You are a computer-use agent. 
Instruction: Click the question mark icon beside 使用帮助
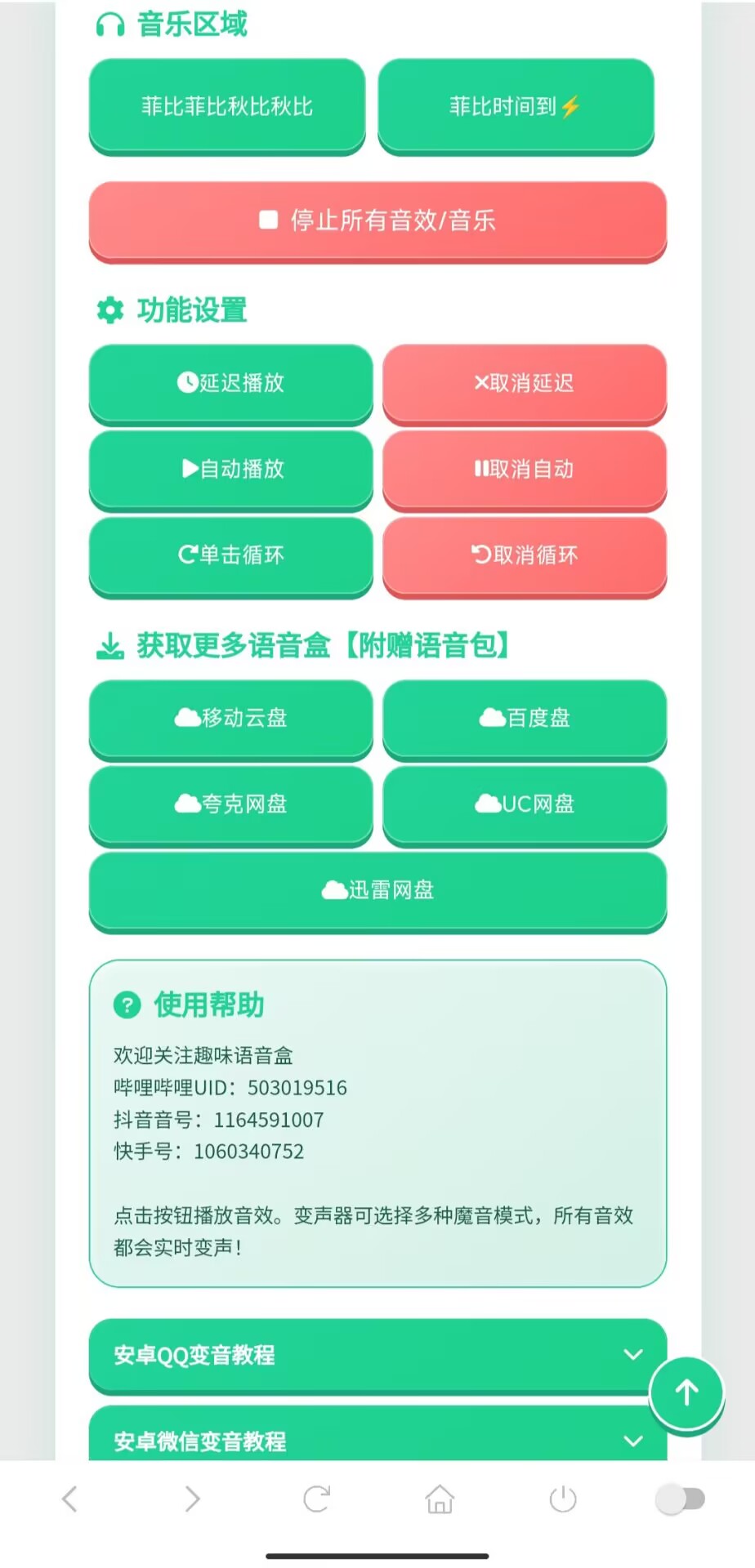(127, 1004)
